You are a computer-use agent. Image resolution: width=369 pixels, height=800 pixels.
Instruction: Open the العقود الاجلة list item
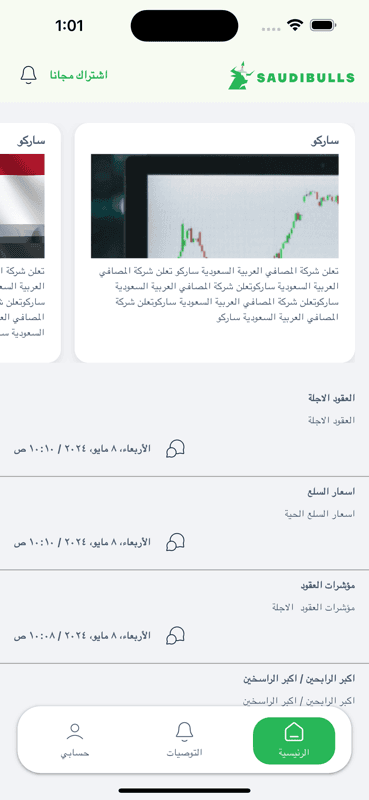(184, 429)
